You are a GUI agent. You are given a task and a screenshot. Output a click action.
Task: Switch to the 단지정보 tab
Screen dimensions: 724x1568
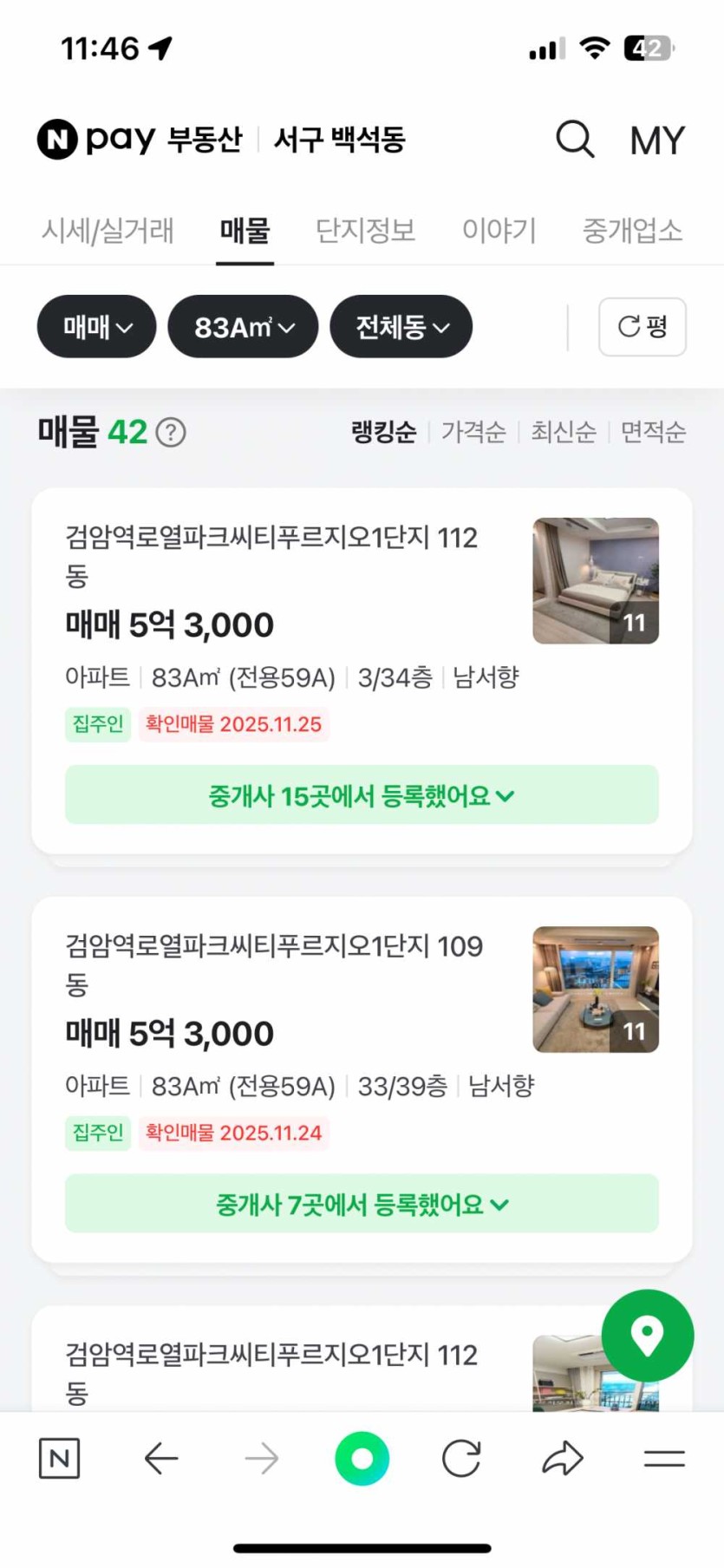365,231
